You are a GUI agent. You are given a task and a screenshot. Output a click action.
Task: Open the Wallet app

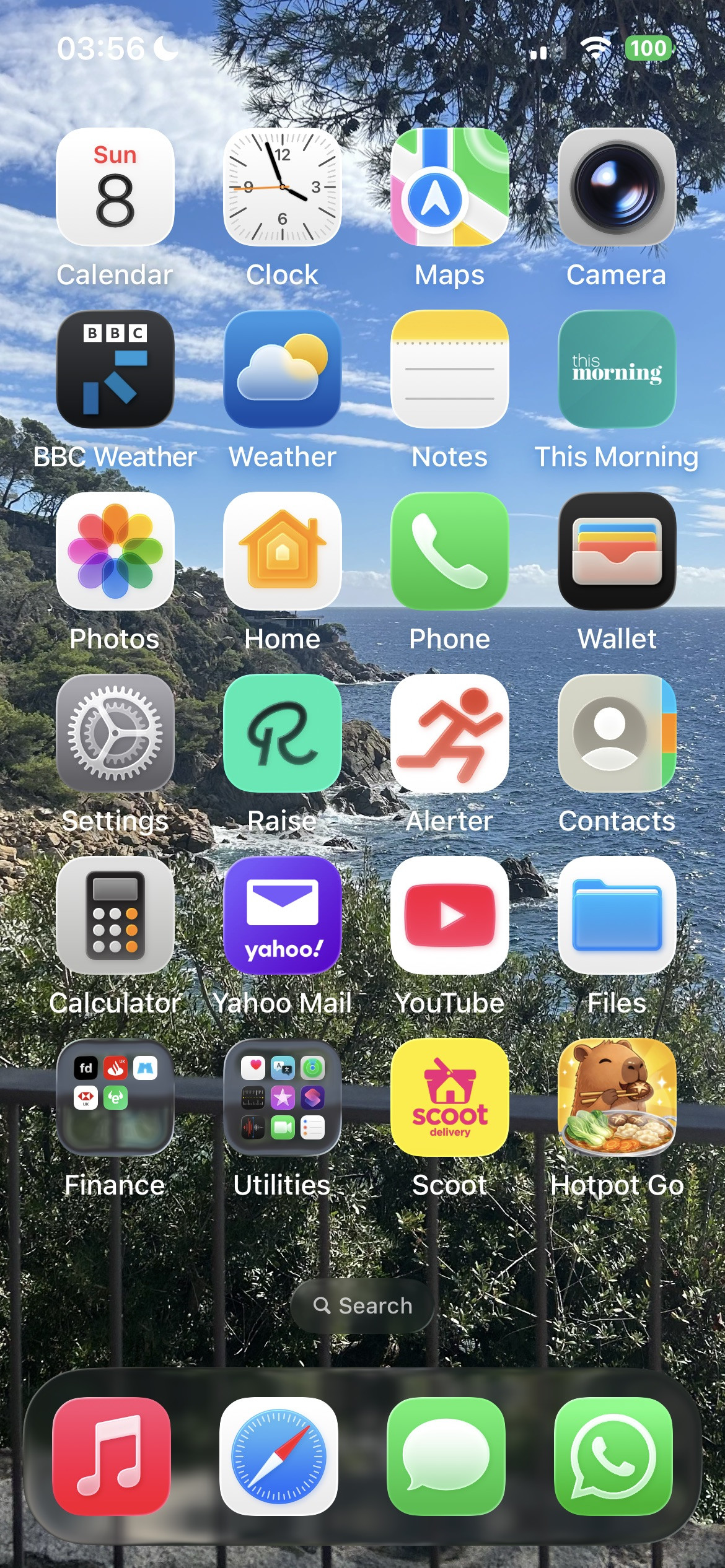617,551
